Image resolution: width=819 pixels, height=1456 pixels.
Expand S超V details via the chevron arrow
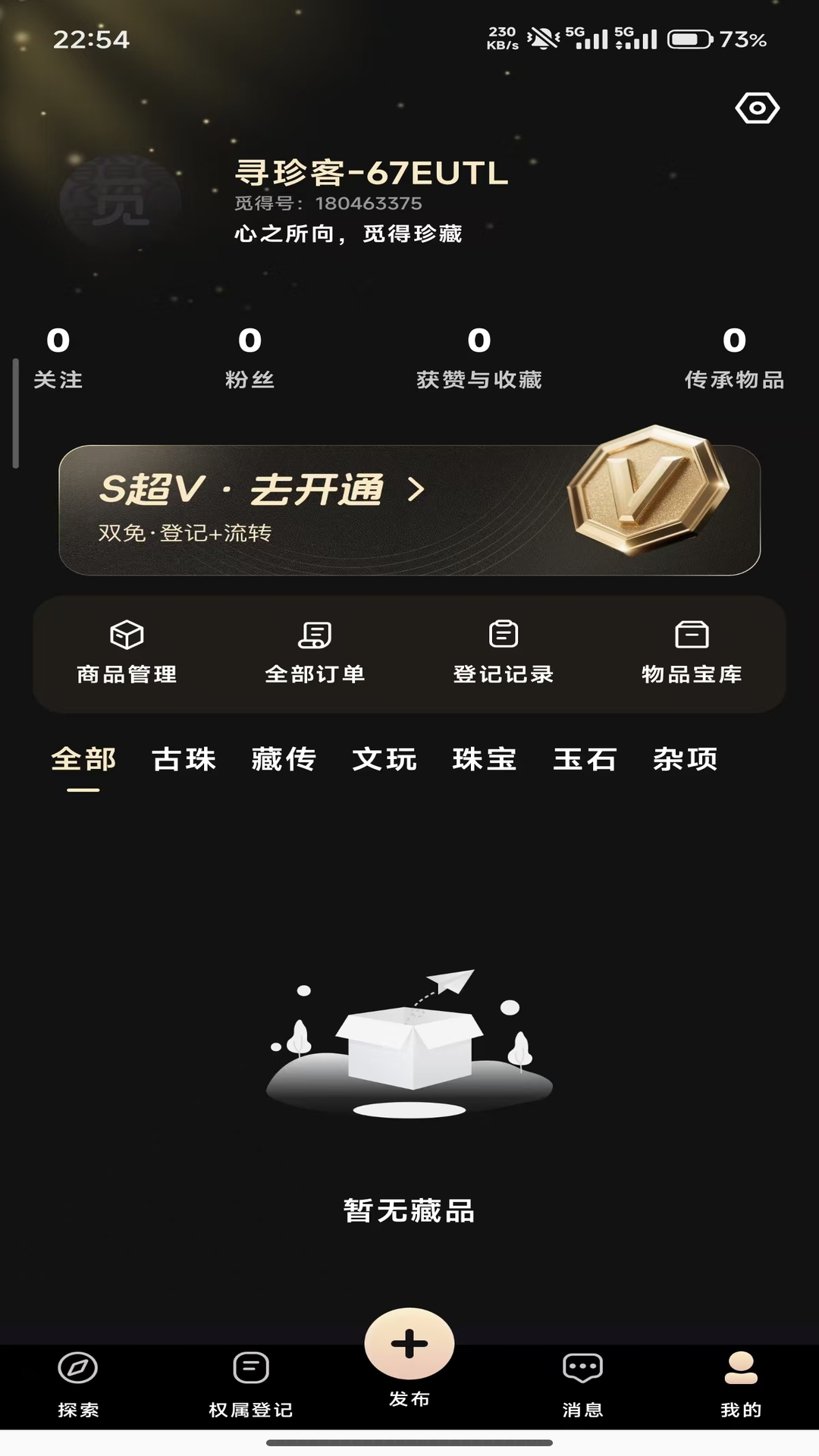click(x=414, y=491)
